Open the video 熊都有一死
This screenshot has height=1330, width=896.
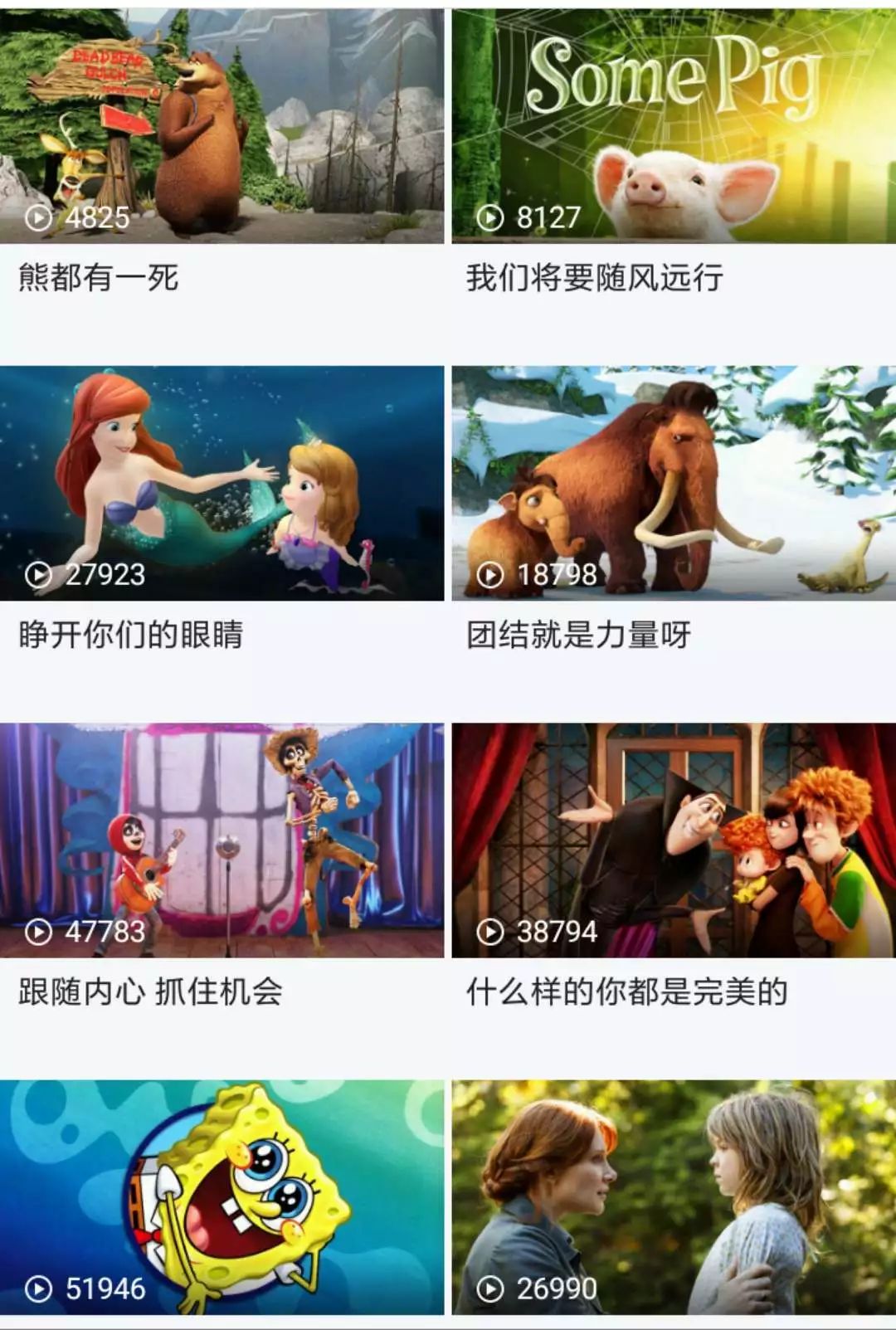(222, 126)
